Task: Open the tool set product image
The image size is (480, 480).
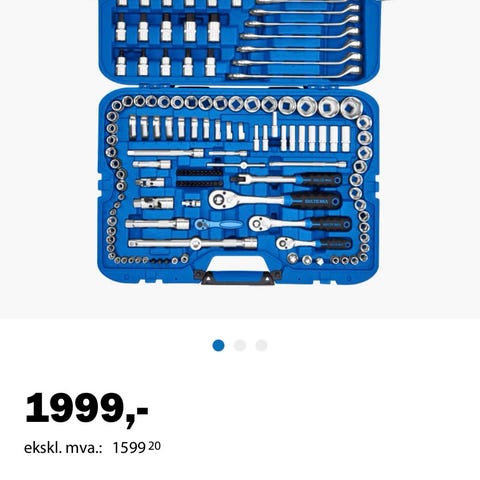Action: pos(239,143)
